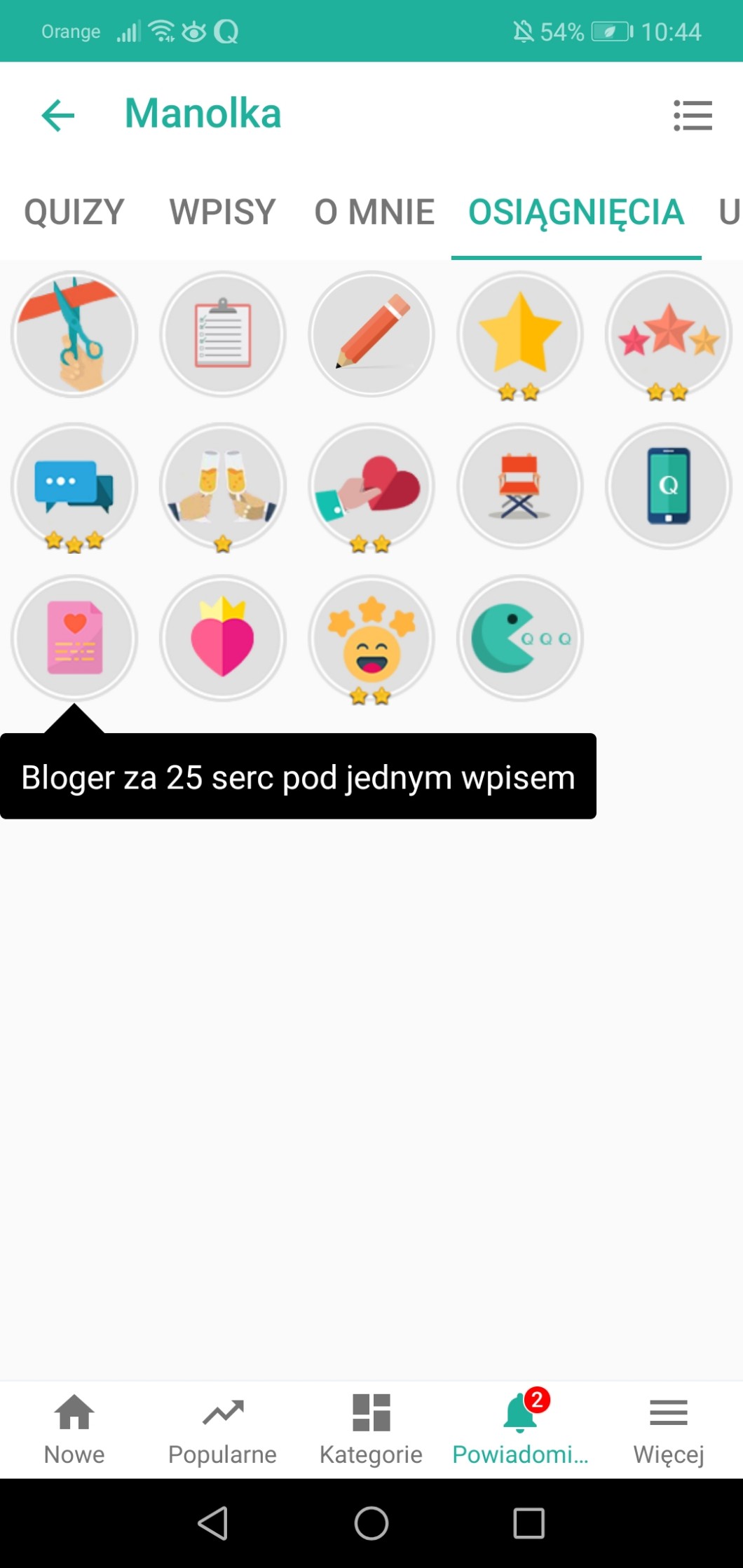The width and height of the screenshot is (743, 1568).
Task: Open the list menu icon beside Manolka
Action: 692,115
